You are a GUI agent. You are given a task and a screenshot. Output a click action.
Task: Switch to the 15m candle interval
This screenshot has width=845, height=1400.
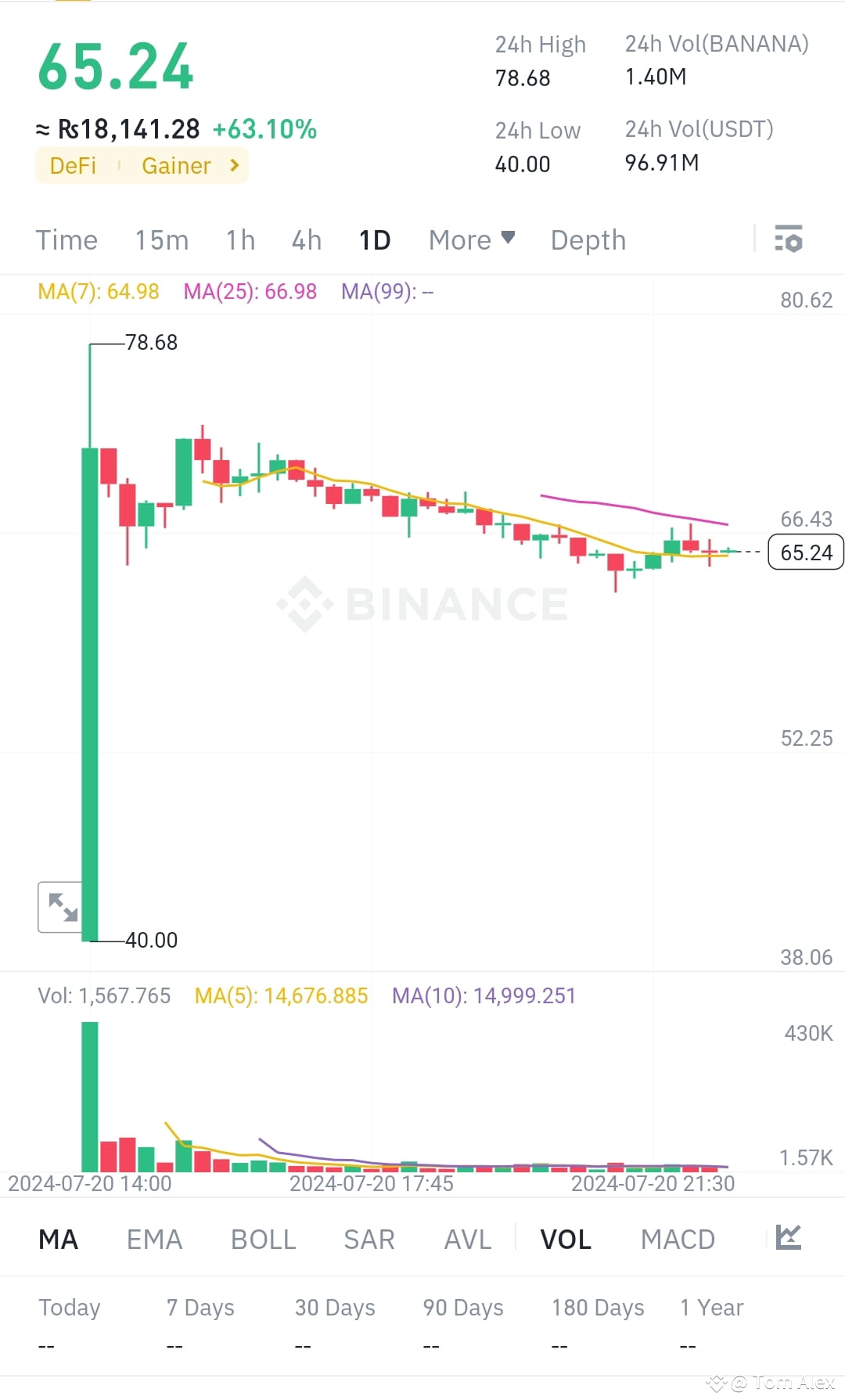[161, 239]
